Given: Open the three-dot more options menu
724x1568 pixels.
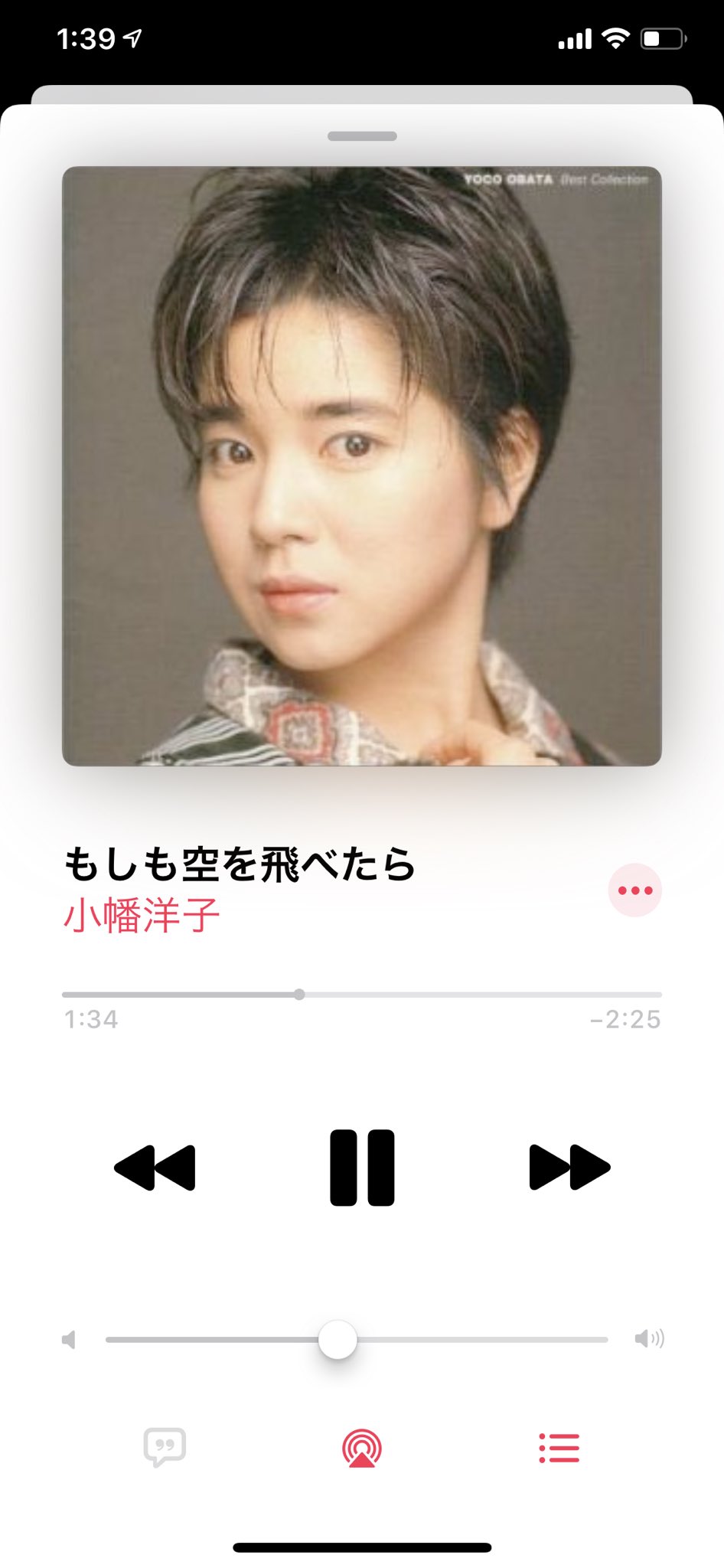Looking at the screenshot, I should (x=634, y=890).
